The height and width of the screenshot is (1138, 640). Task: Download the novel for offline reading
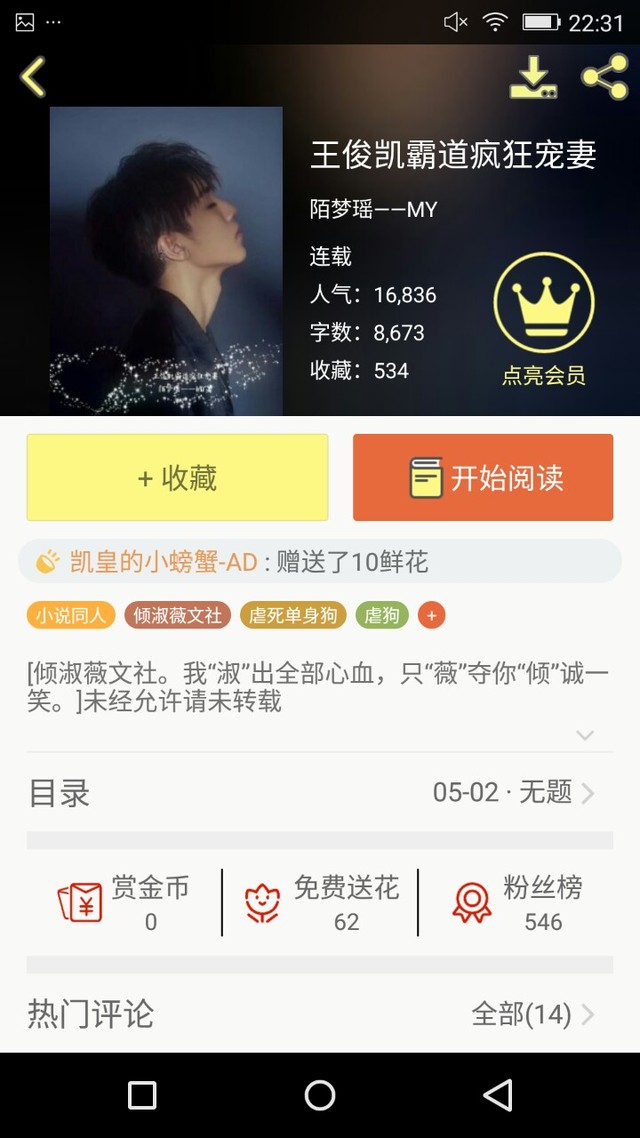pyautogui.click(x=533, y=77)
